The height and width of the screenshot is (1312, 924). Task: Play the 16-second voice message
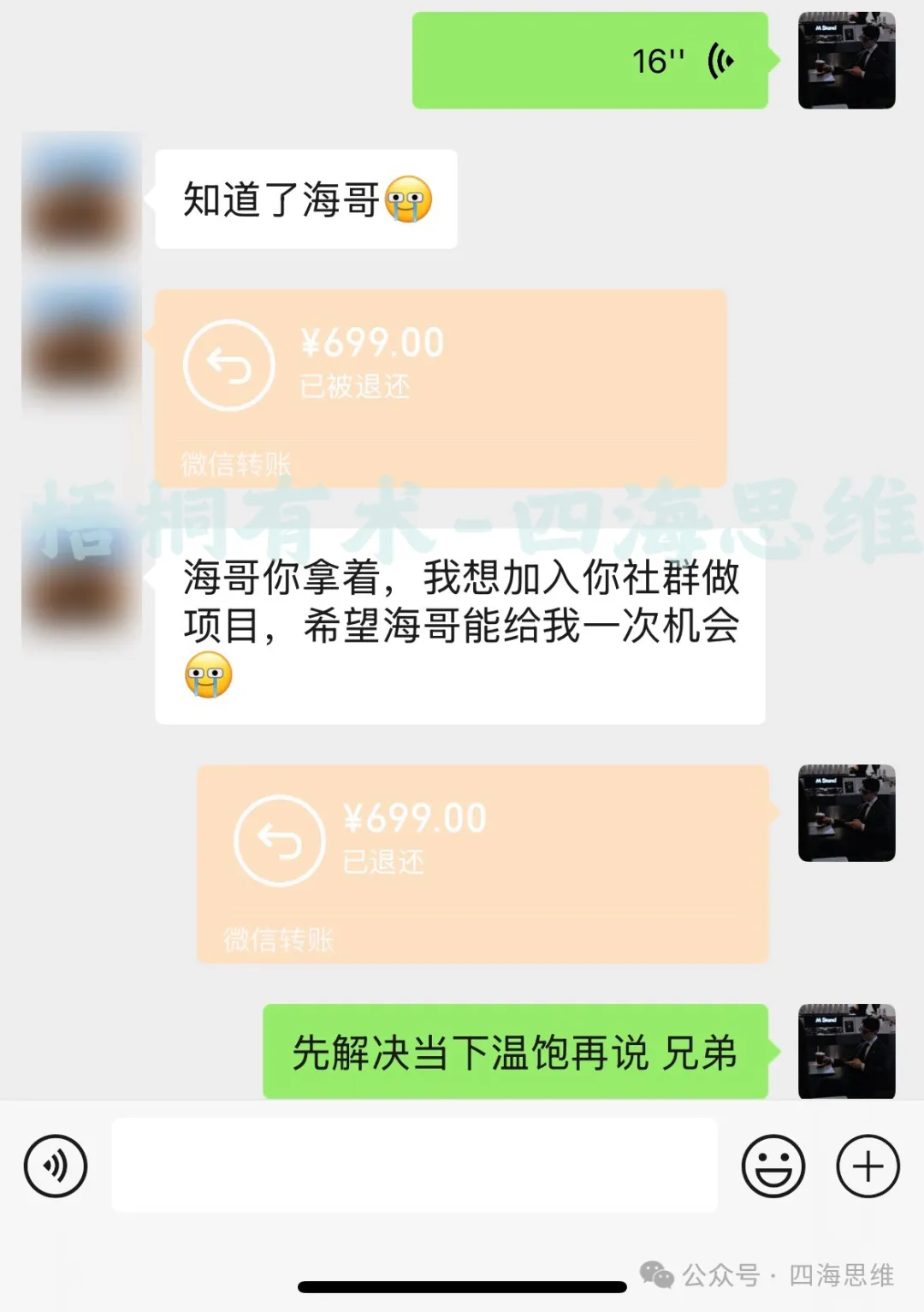[x=590, y=60]
